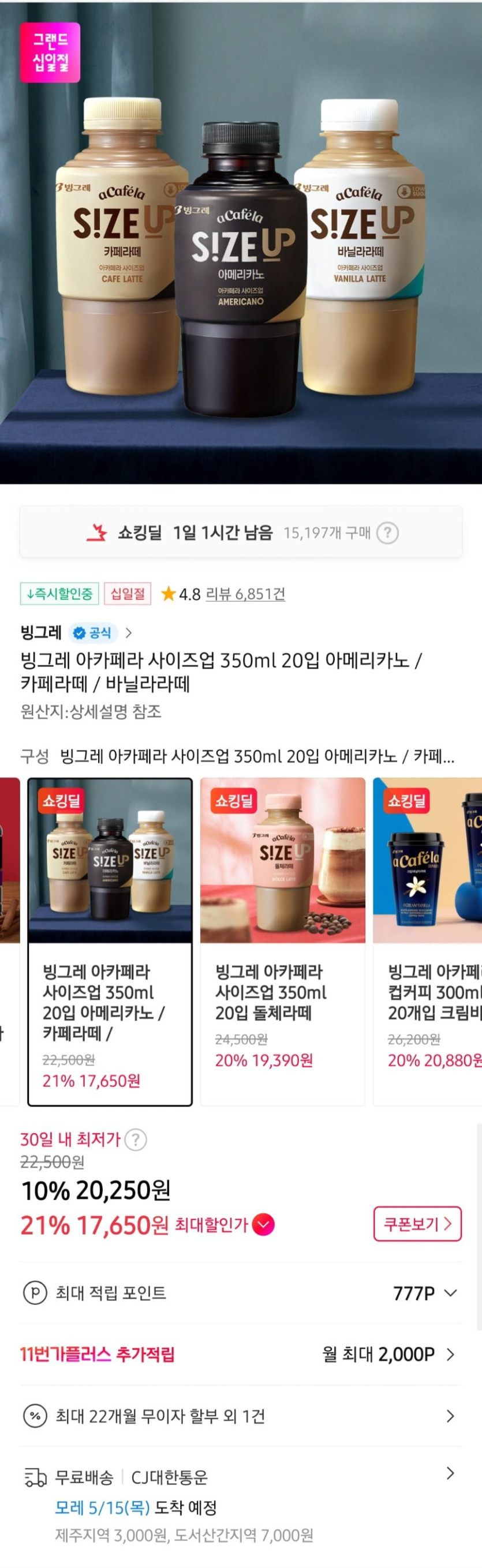Open 최대 22개월 무이자 할부 info

click(x=241, y=1416)
